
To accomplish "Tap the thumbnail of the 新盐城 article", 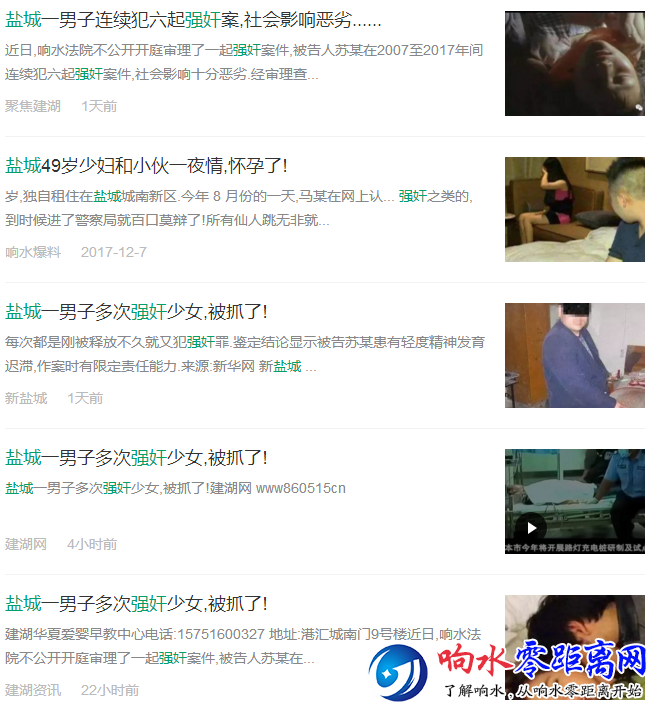I will [574, 355].
